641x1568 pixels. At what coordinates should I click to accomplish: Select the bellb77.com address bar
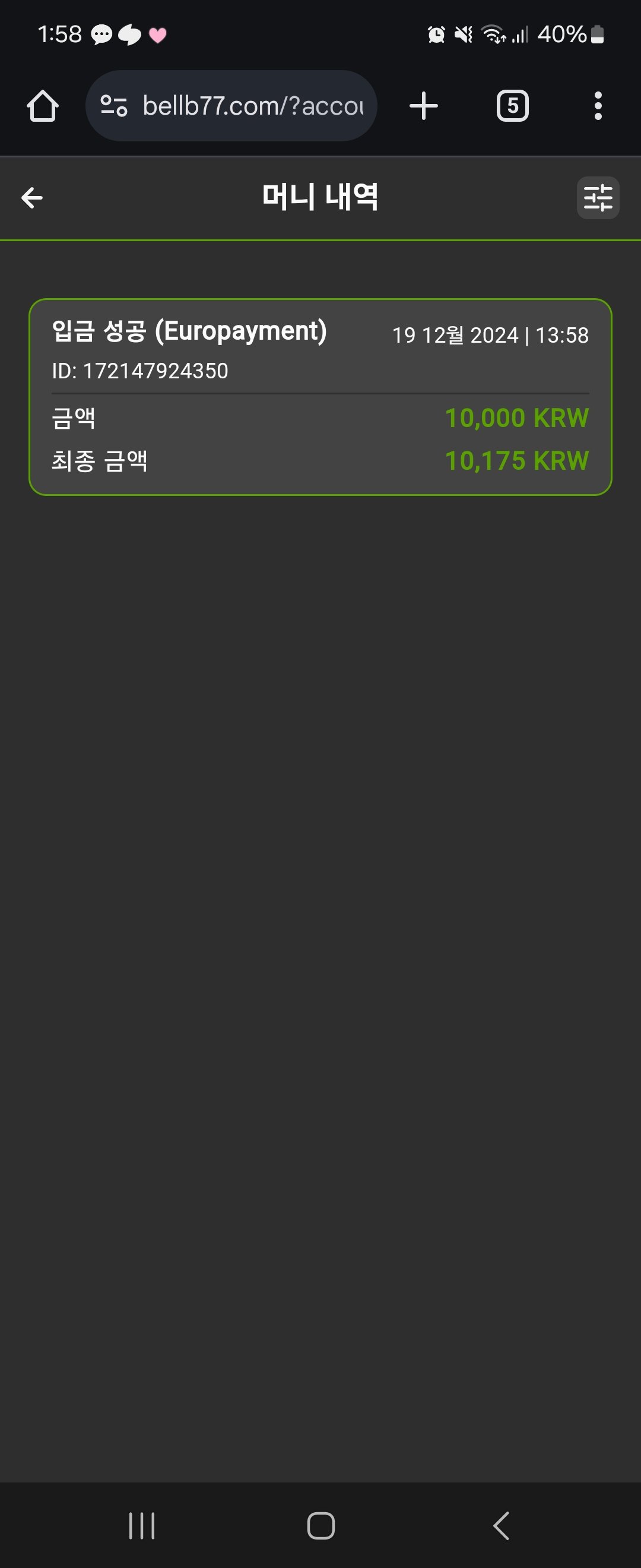tap(252, 106)
